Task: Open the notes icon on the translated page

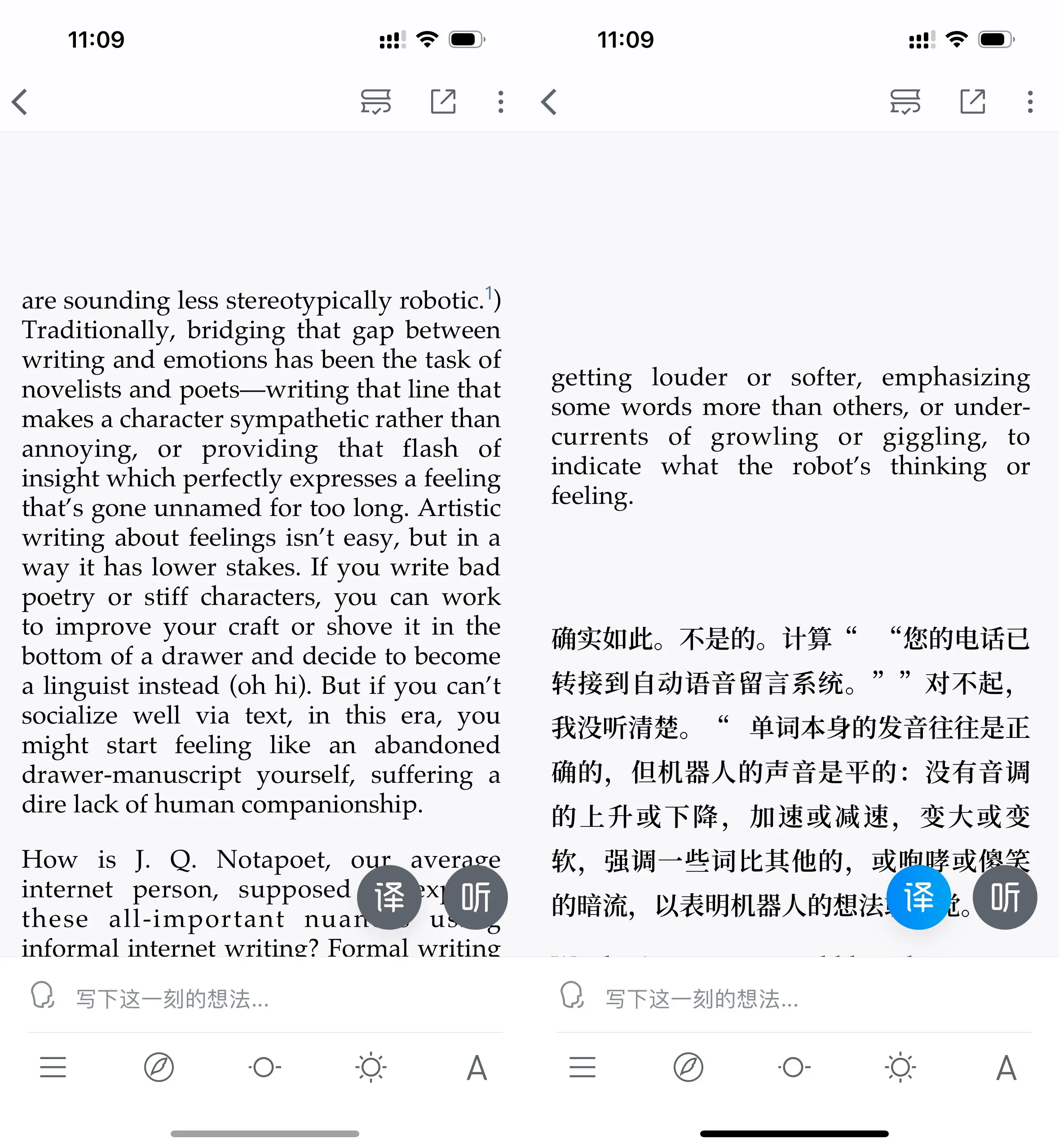Action: [x=905, y=102]
